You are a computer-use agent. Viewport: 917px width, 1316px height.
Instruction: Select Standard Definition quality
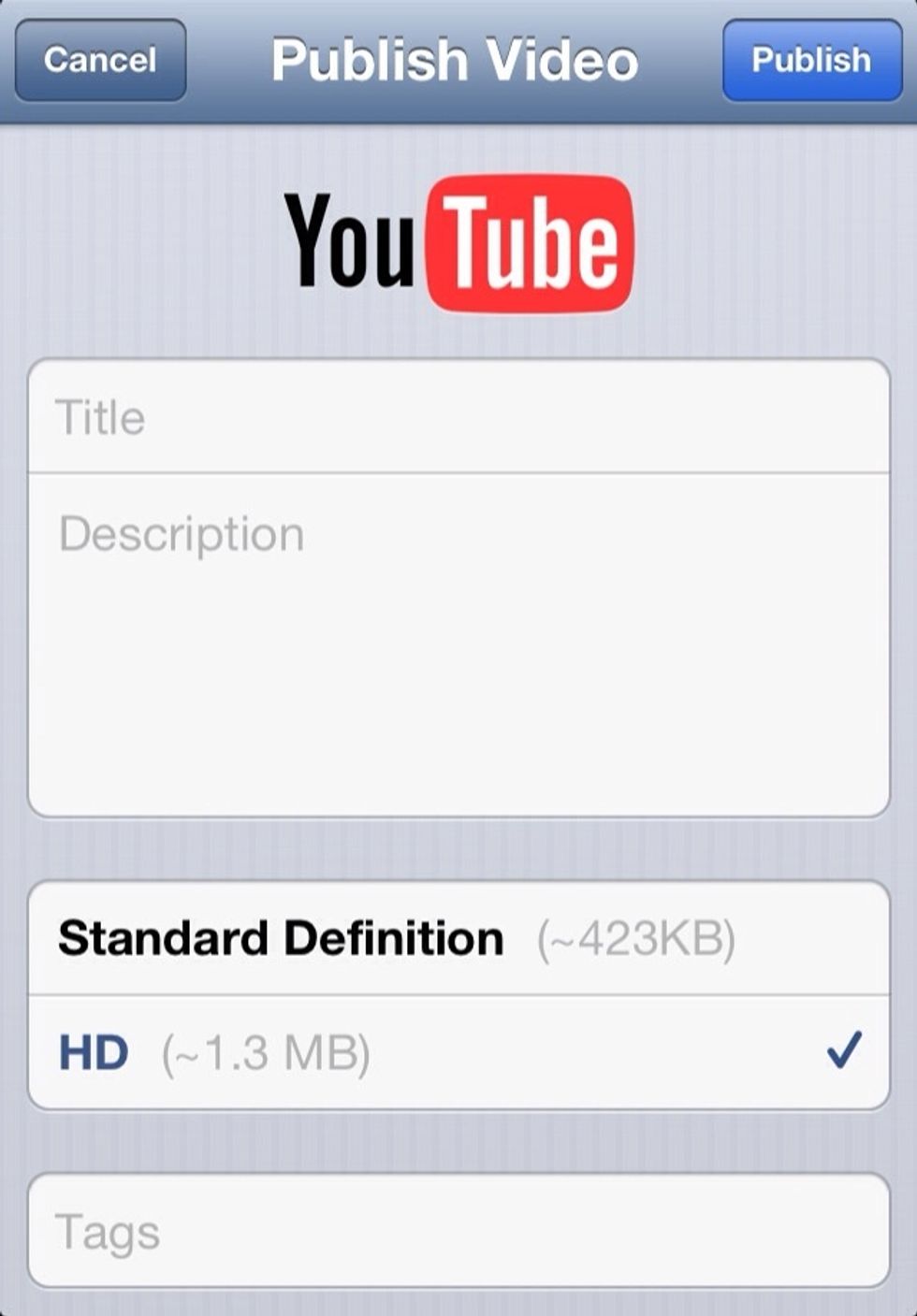(458, 938)
